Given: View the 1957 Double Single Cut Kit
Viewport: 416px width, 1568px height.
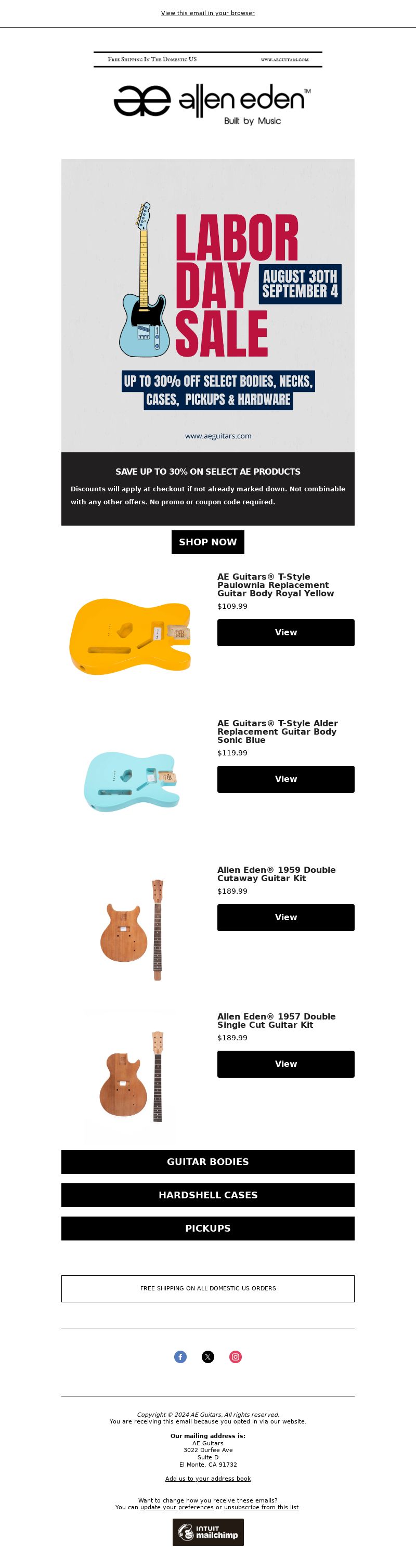Looking at the screenshot, I should point(285,1064).
